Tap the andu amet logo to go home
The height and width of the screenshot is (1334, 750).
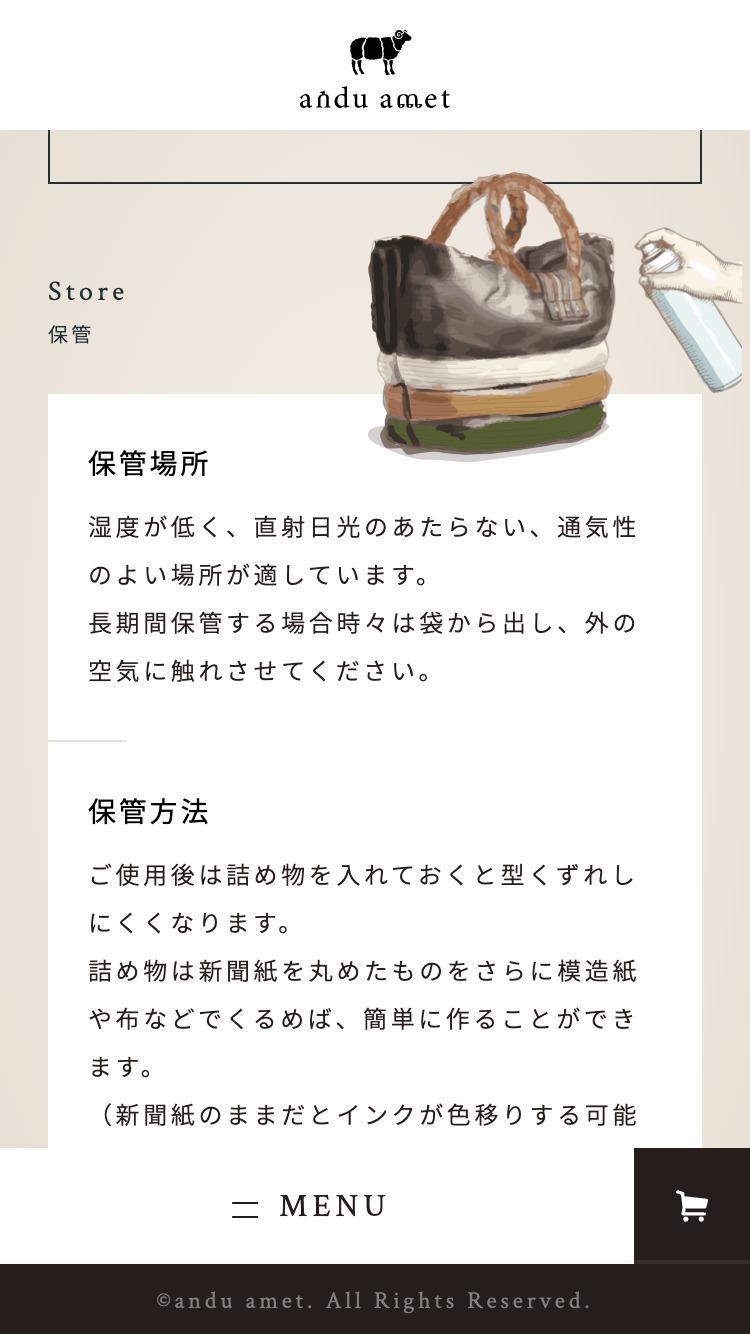pos(375,69)
